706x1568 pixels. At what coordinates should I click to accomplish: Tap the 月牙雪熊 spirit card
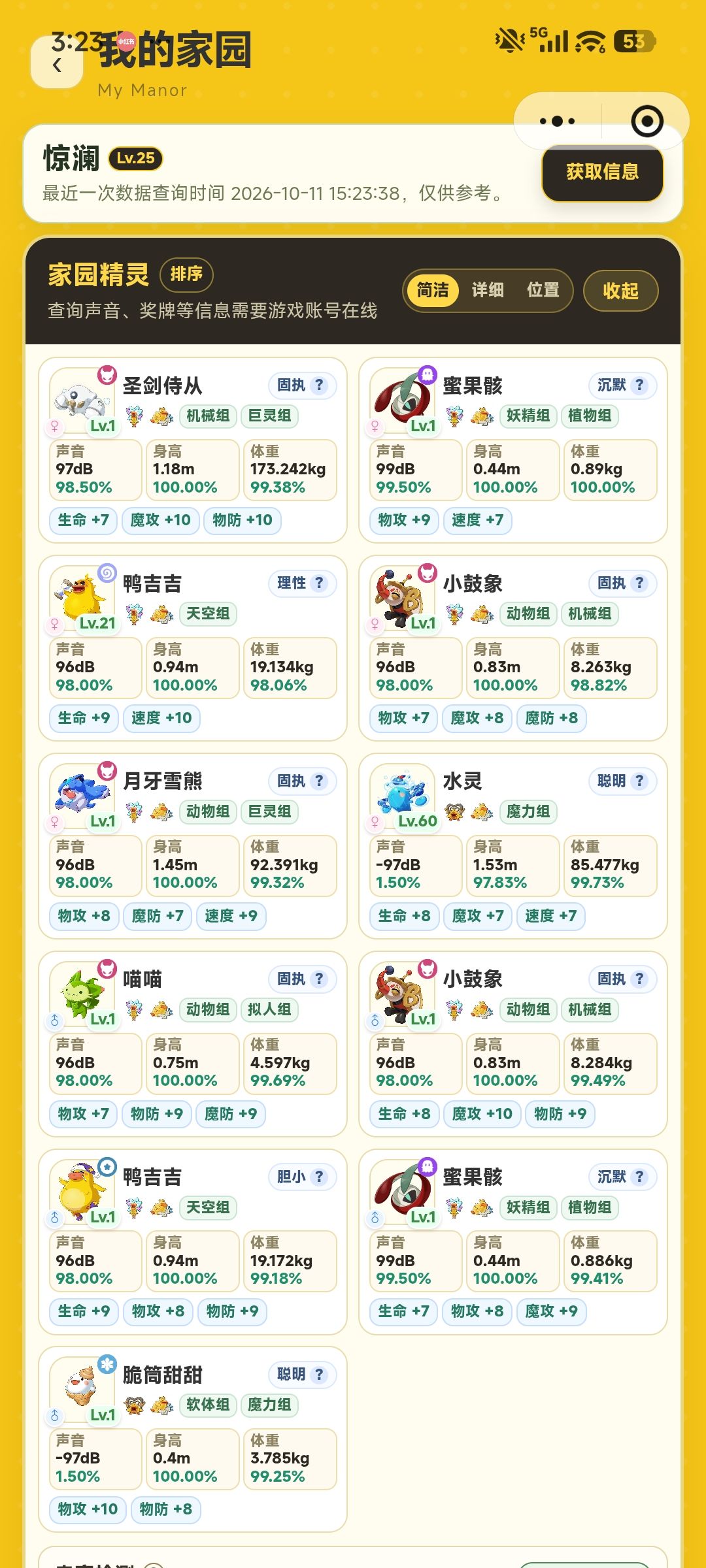pyautogui.click(x=192, y=845)
